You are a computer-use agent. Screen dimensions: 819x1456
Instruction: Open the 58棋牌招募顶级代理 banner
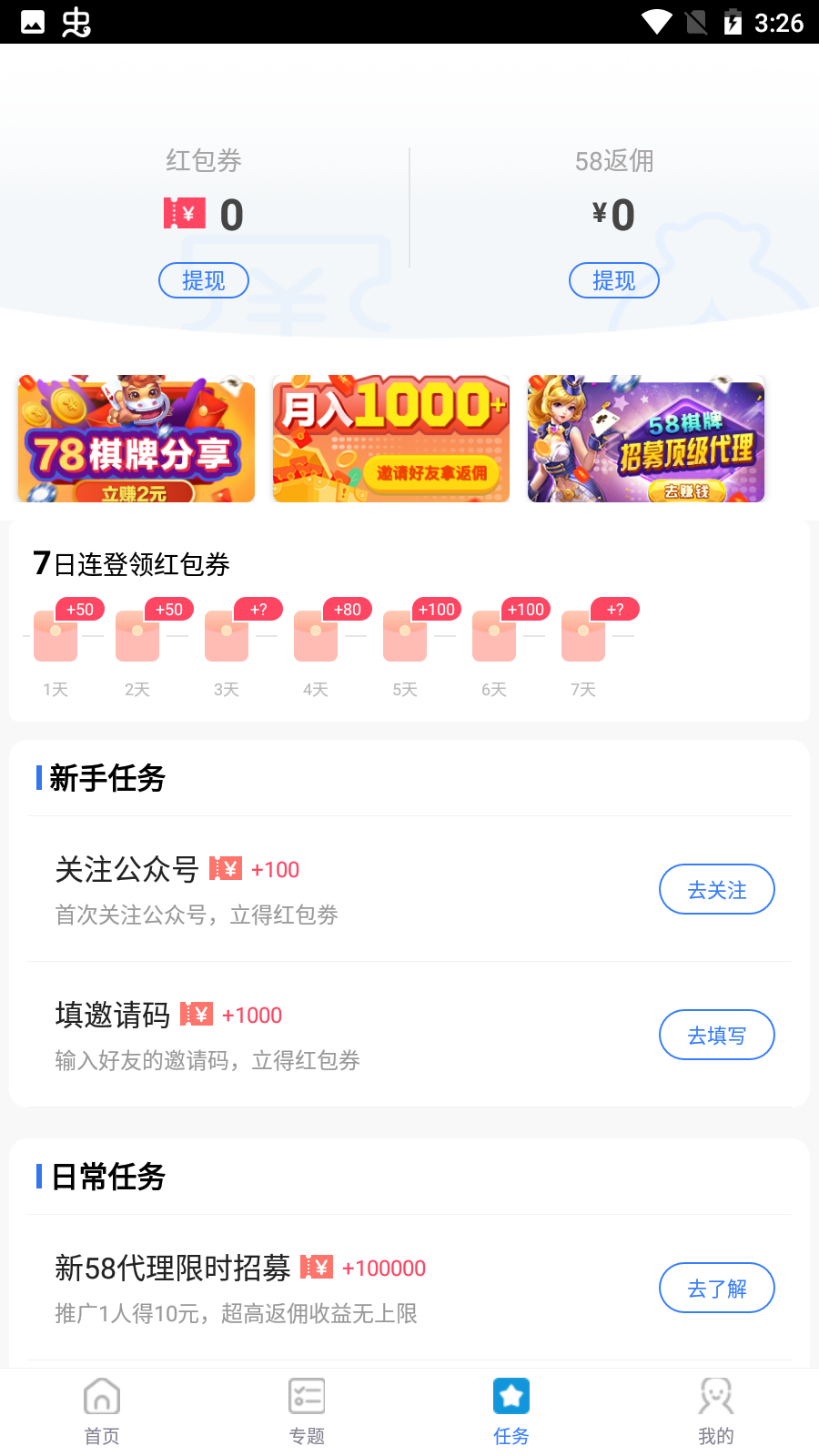pyautogui.click(x=646, y=439)
